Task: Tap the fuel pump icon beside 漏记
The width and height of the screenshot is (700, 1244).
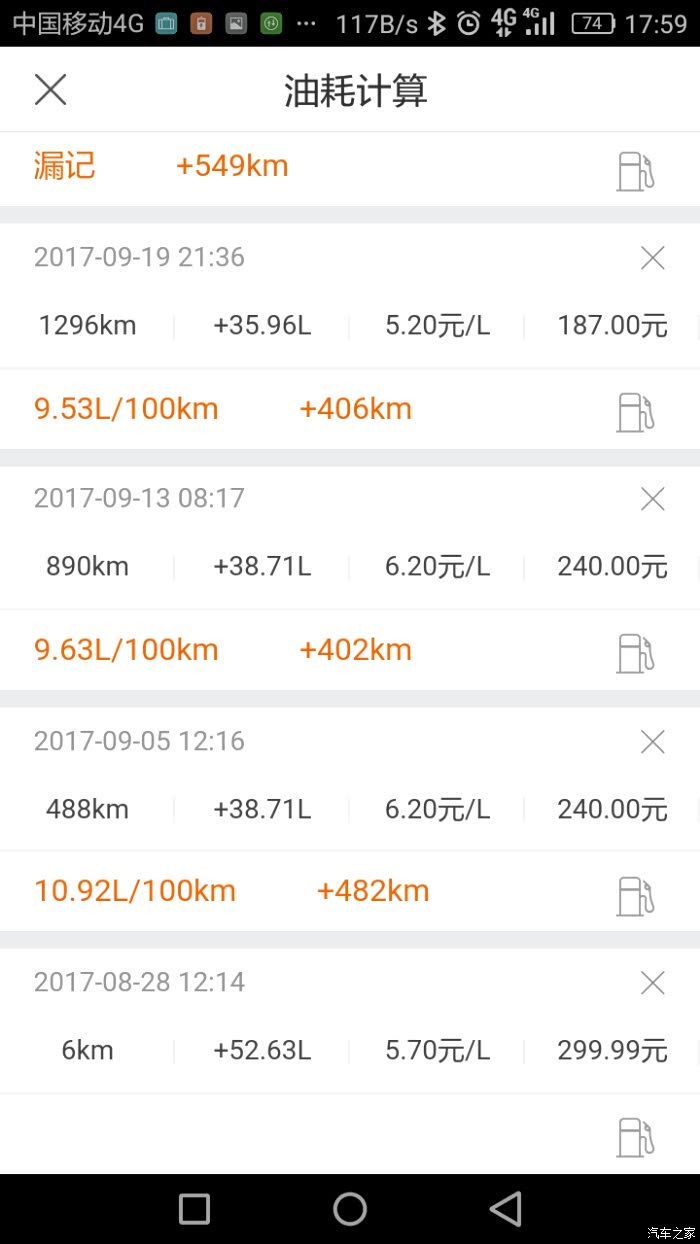Action: (635, 170)
